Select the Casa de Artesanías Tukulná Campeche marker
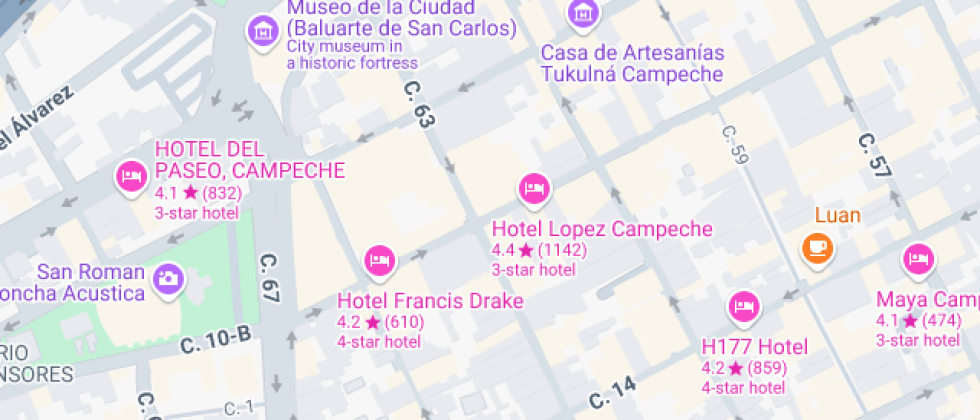Image resolution: width=980 pixels, height=420 pixels. [582, 14]
